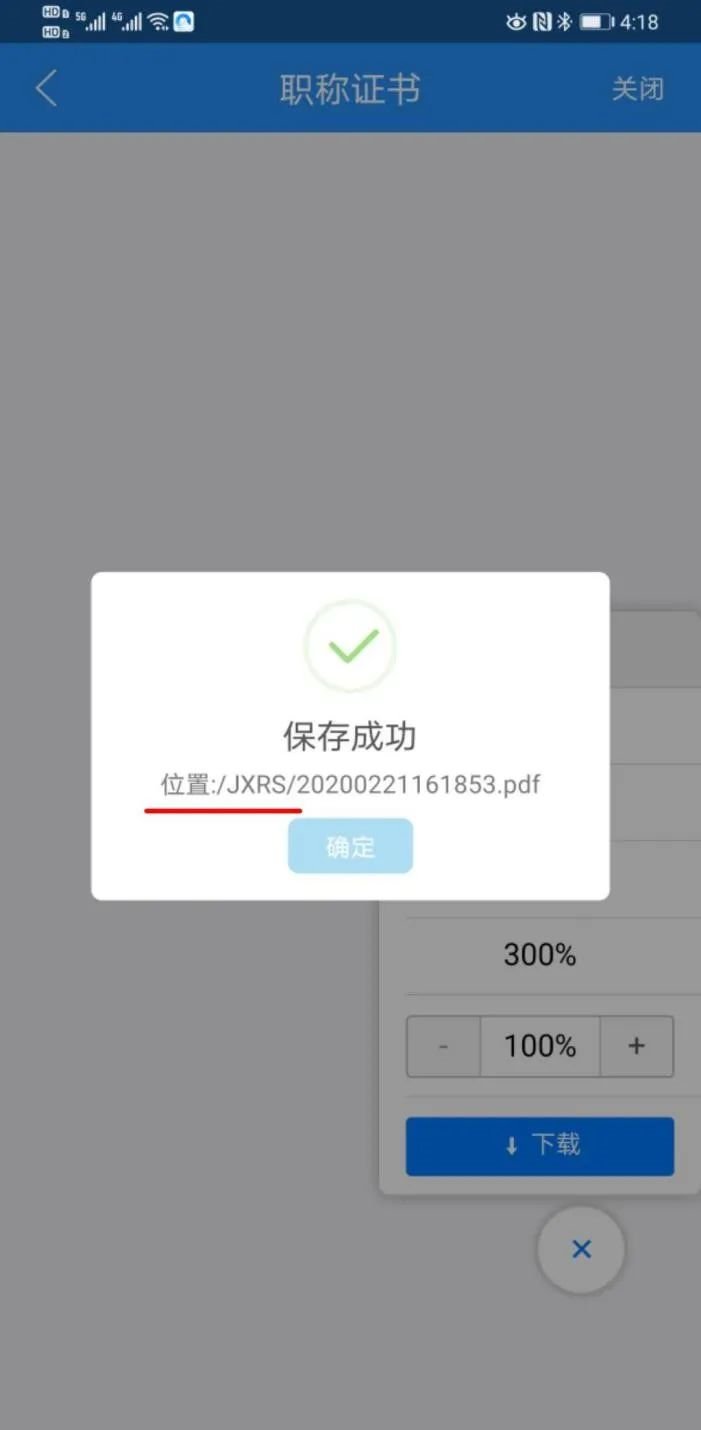Select the 300% zoom option

tap(539, 955)
